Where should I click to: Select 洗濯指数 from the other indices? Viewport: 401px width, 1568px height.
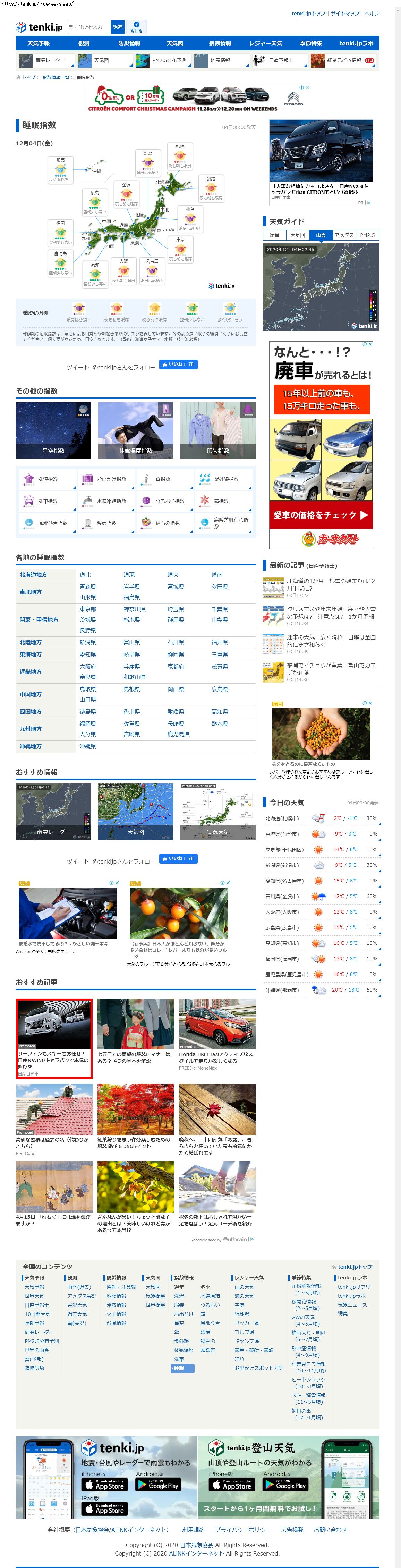click(x=48, y=480)
